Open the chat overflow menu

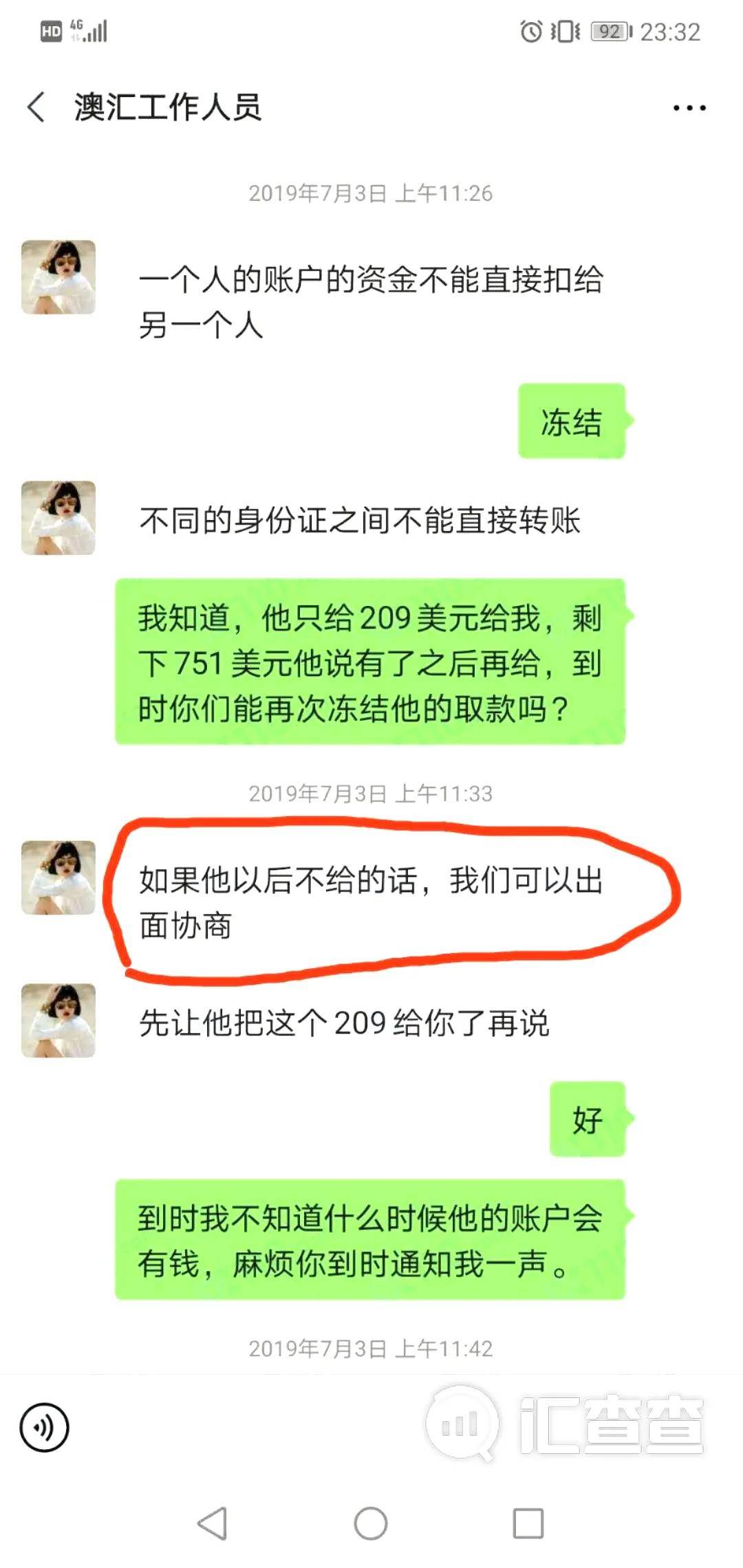[x=689, y=108]
